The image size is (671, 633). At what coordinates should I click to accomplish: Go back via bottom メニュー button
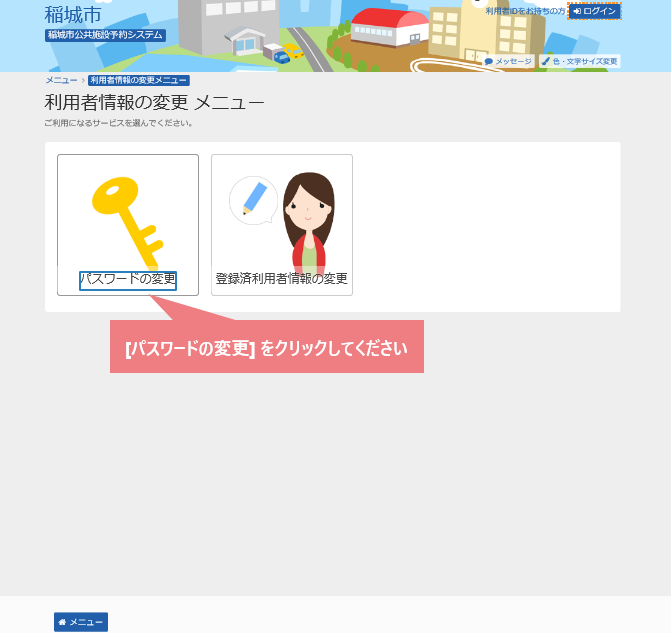click(x=81, y=622)
